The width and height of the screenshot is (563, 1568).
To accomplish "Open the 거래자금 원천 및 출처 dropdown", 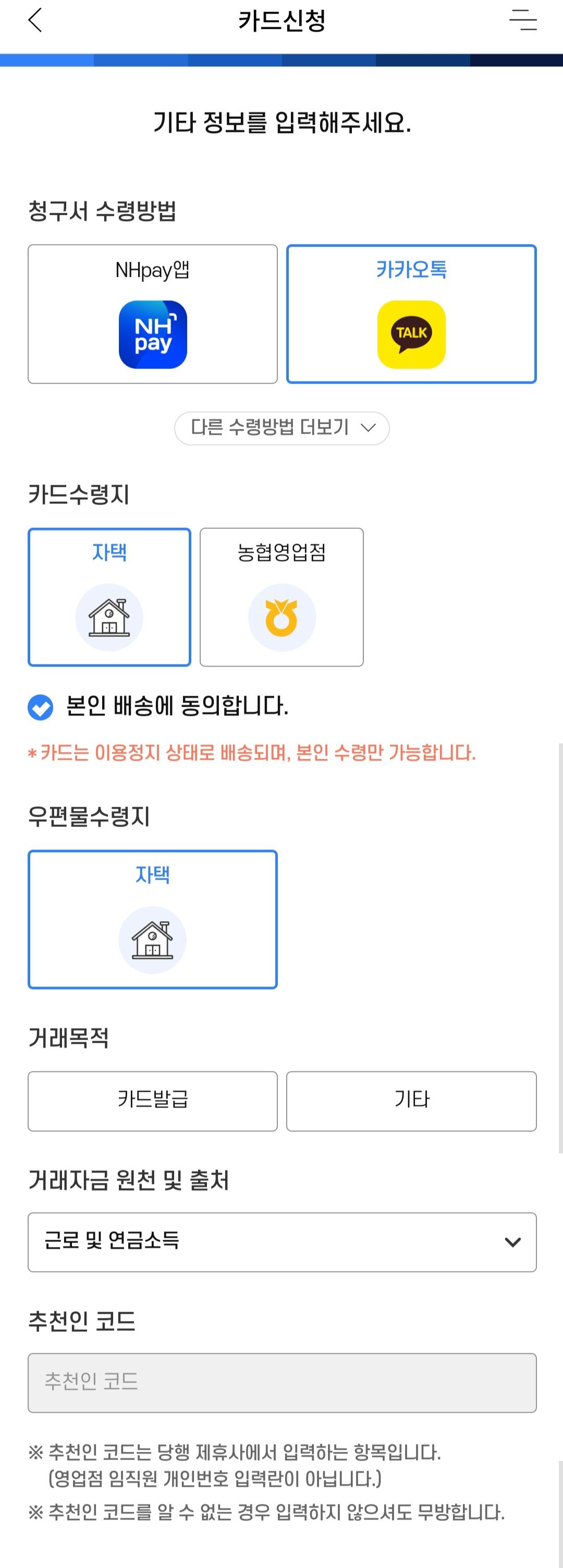I will pos(281,1242).
